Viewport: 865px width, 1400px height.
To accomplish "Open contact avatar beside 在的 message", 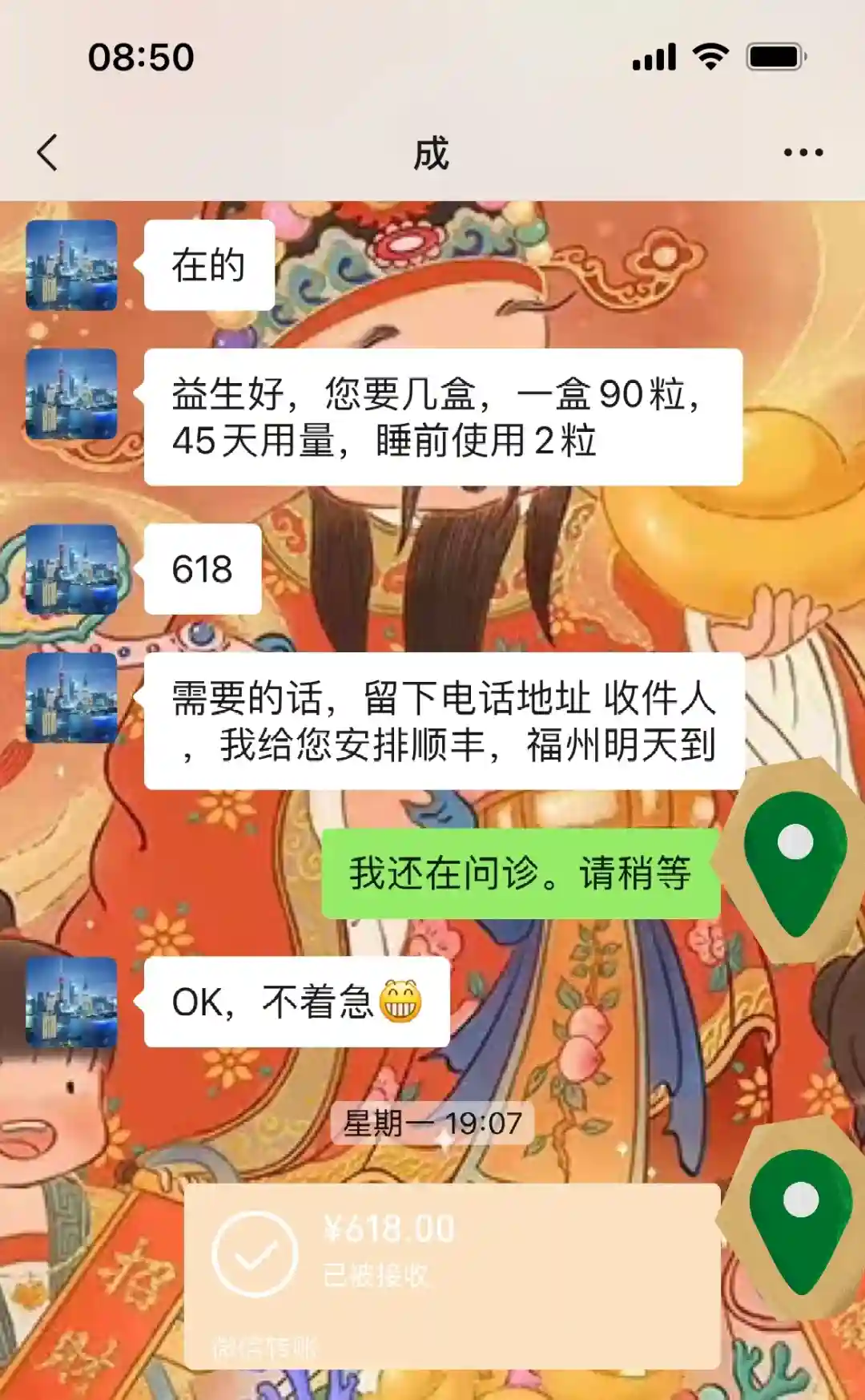I will (71, 265).
